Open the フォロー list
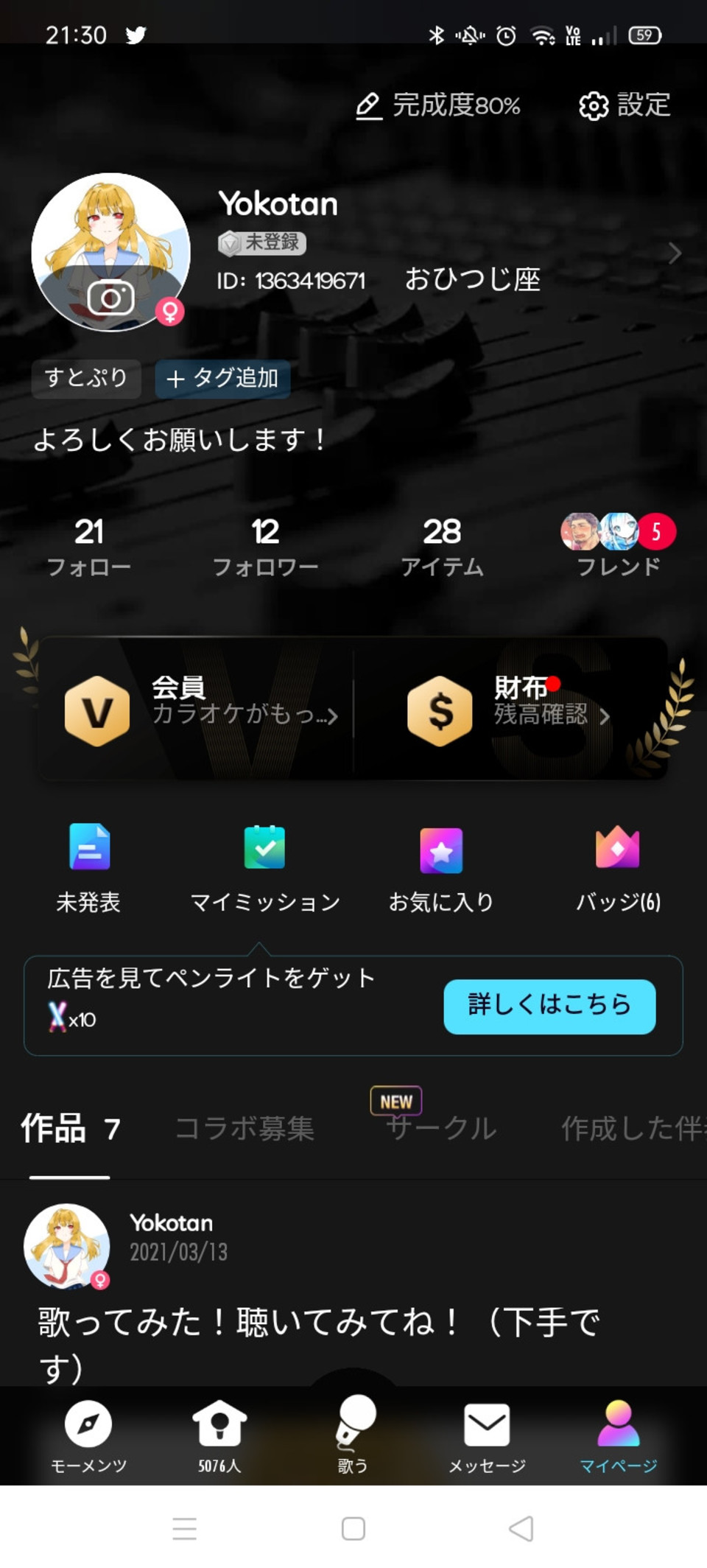The width and height of the screenshot is (707, 1568). (88, 547)
